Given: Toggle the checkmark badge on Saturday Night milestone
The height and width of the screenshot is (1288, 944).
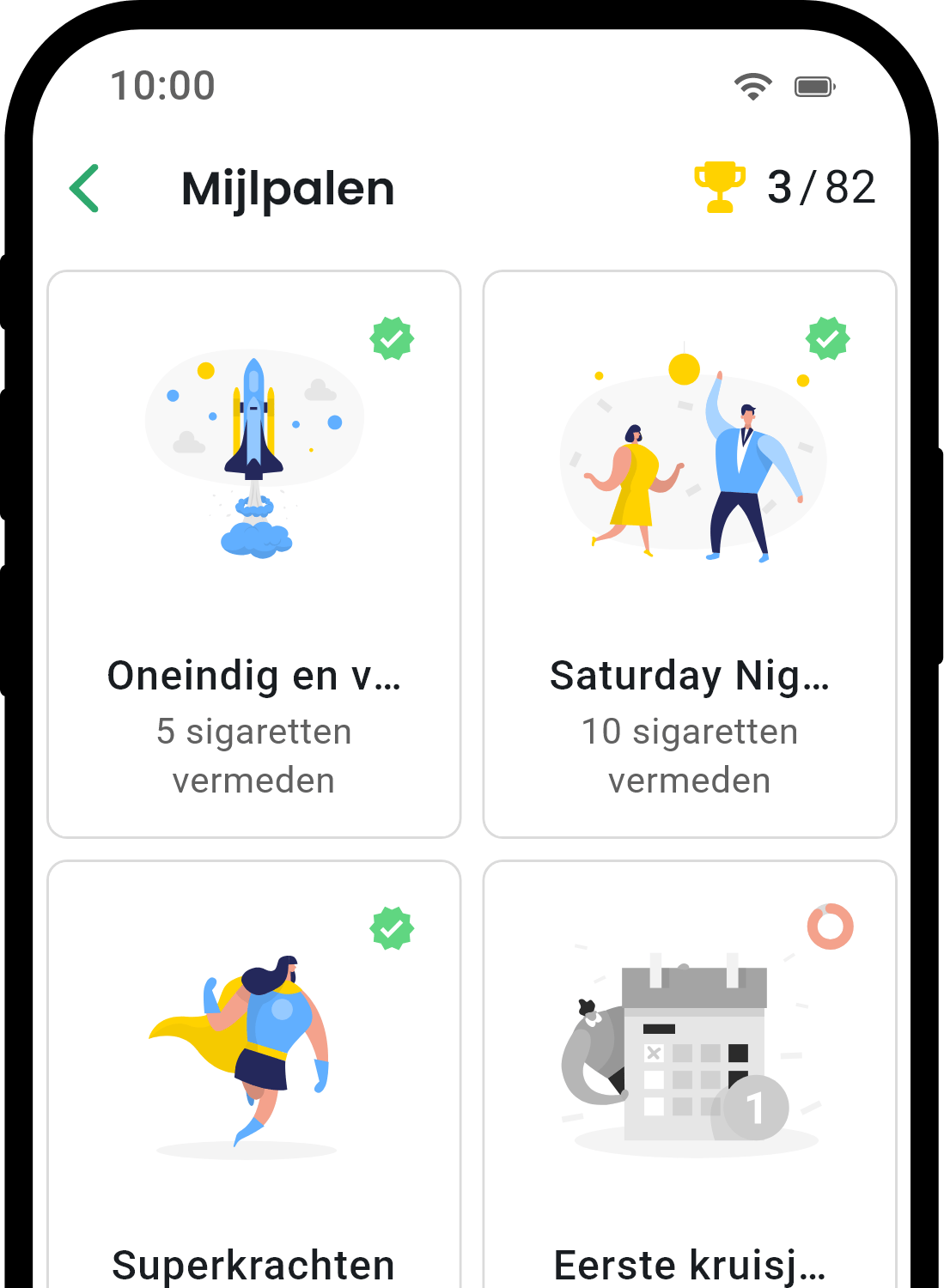Looking at the screenshot, I should (827, 340).
